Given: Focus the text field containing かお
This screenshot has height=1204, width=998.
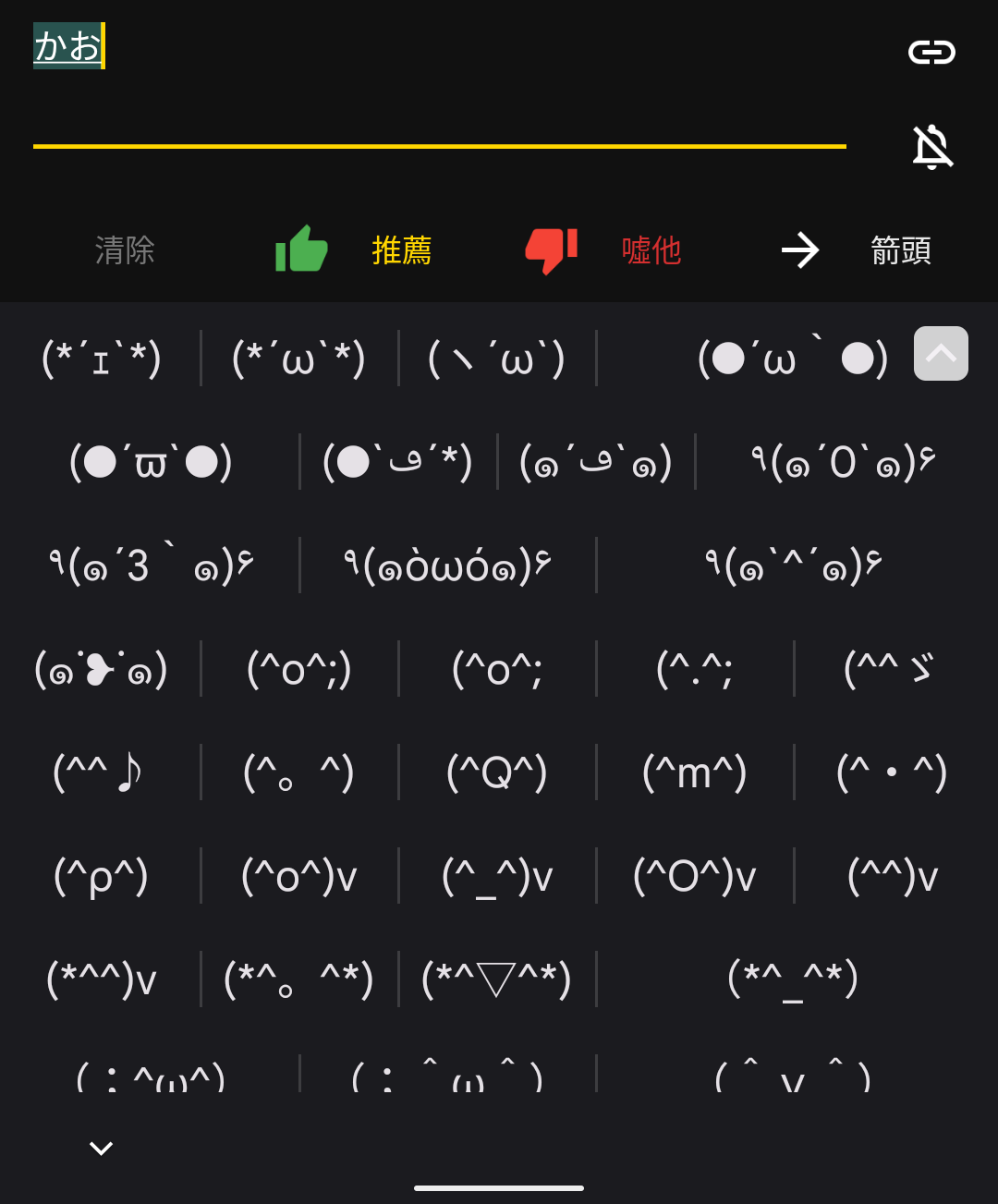Looking at the screenshot, I should 439,83.
